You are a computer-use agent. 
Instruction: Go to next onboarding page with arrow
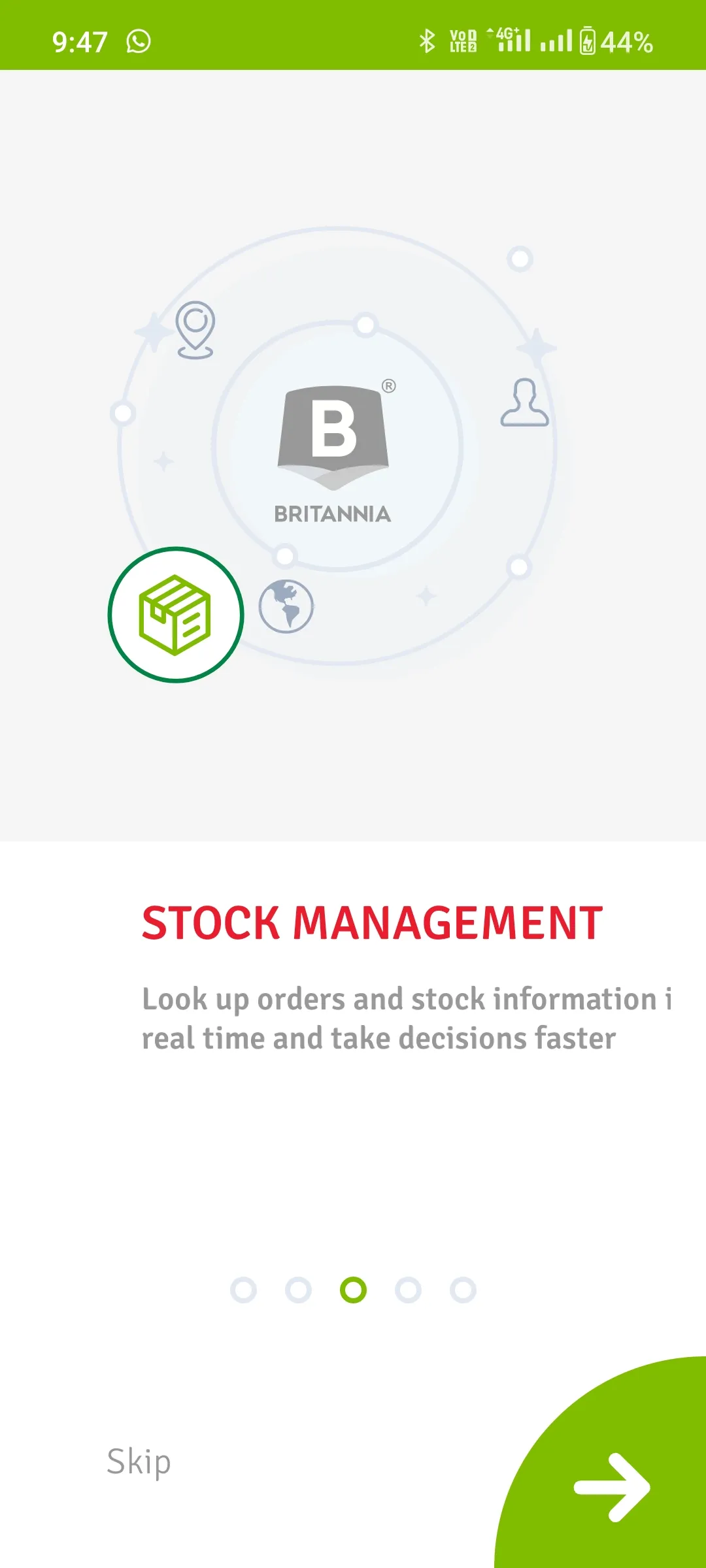coord(611,1488)
